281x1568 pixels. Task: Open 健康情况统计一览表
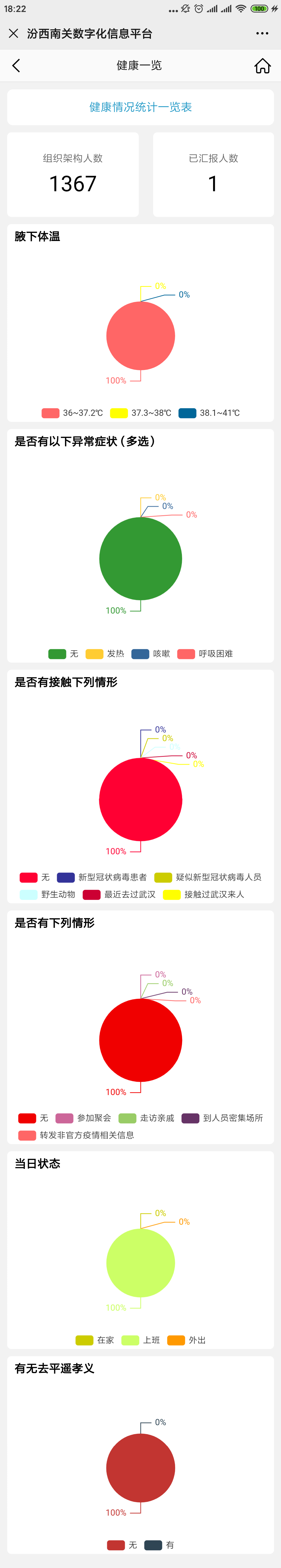click(x=140, y=107)
